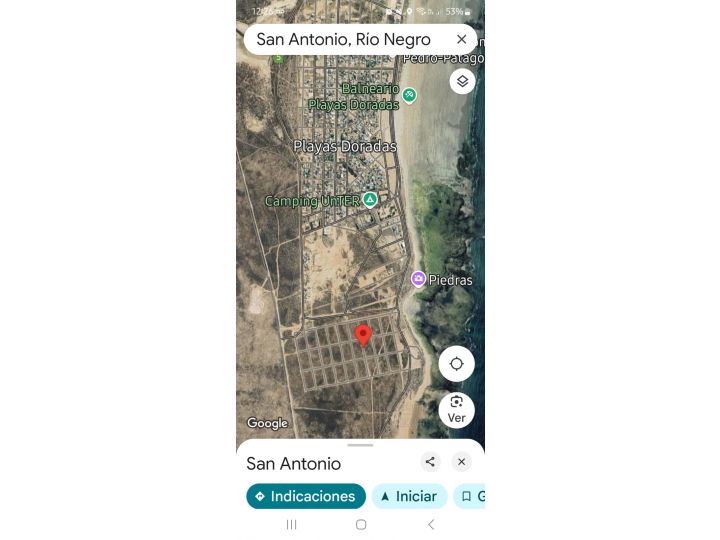Go back with system back button
720x540 pixels.
(x=431, y=524)
